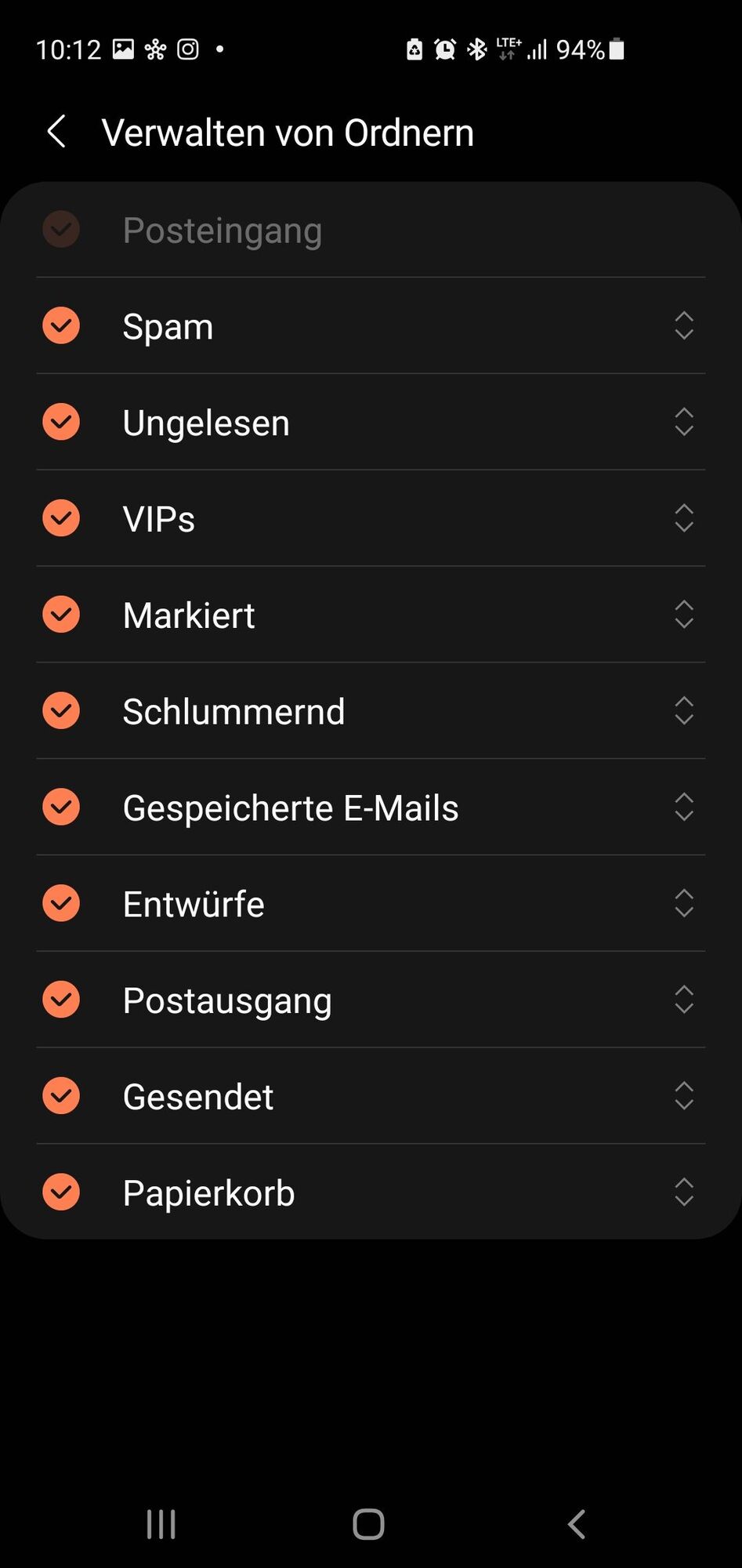Screen dimensions: 742x1568
Task: Toggle the Entwürfe folder checkbox
Action: 61,903
